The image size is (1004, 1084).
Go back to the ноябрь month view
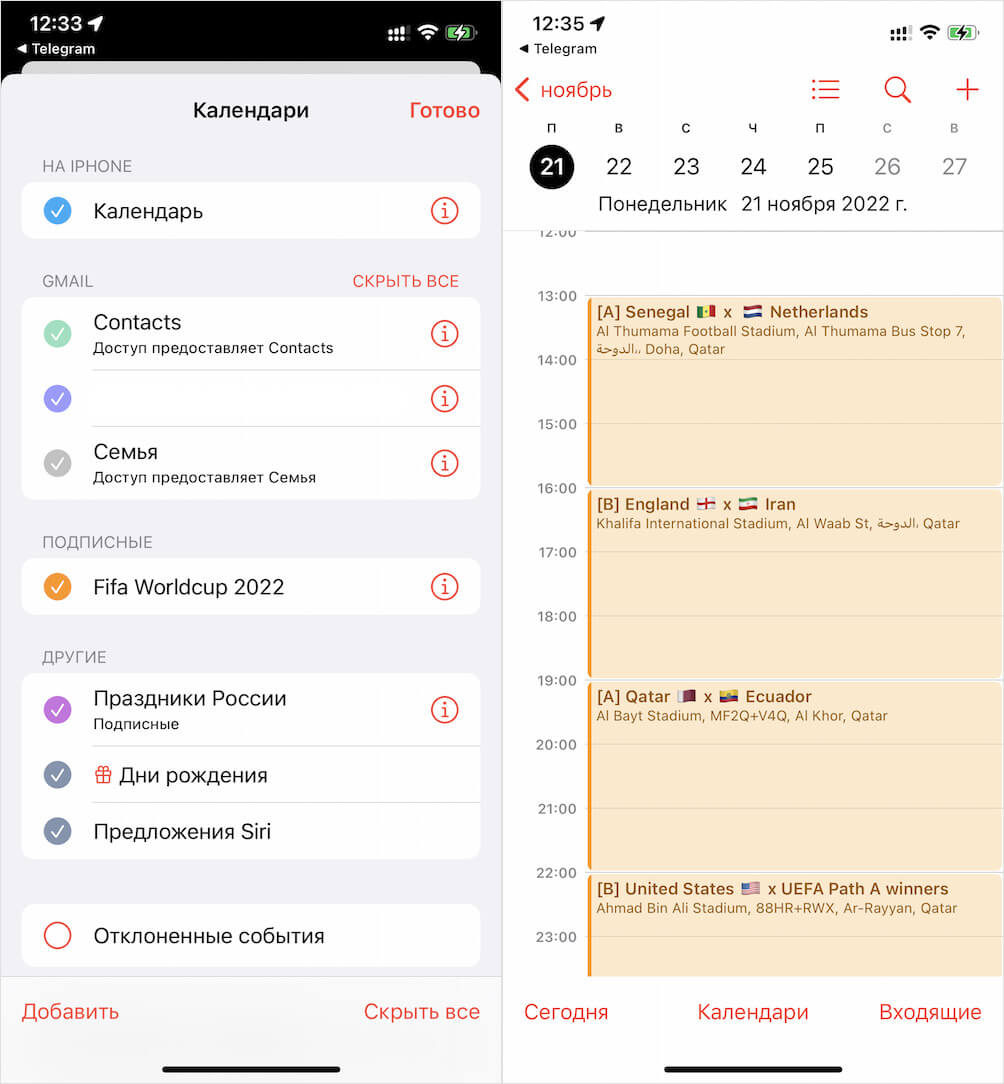[x=563, y=91]
